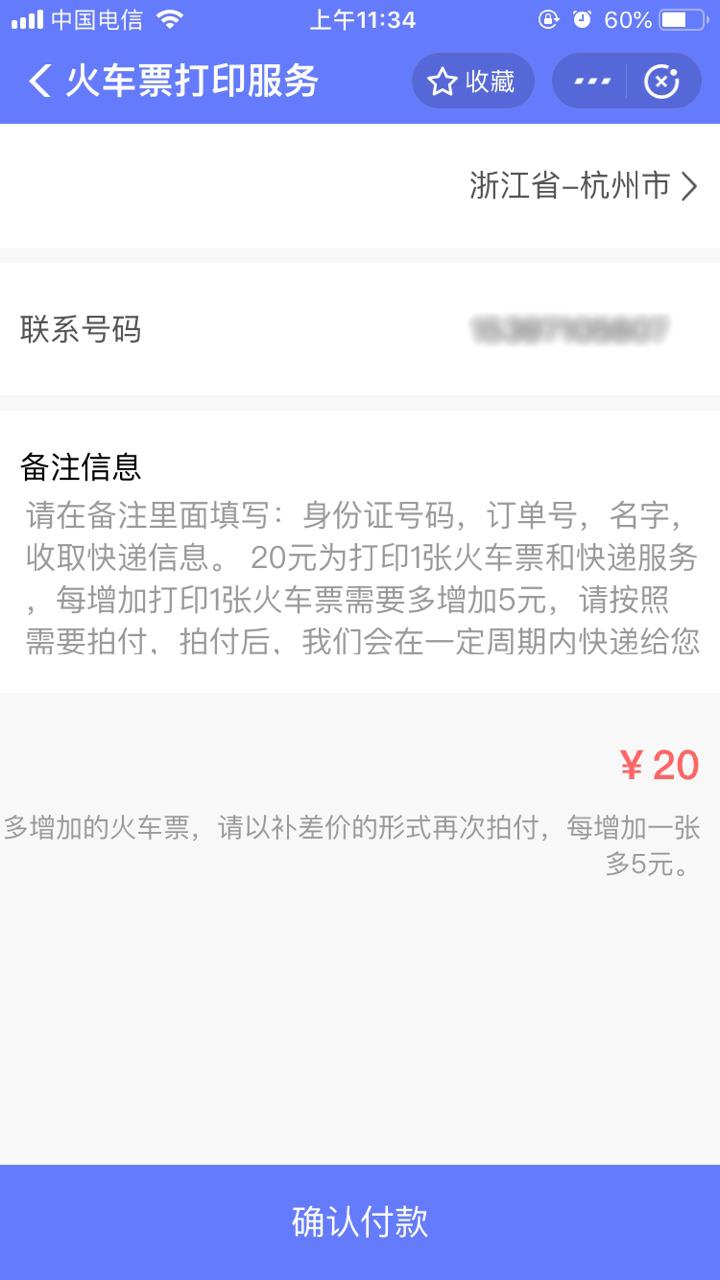Enter details in the 备注信息 field

point(360,580)
